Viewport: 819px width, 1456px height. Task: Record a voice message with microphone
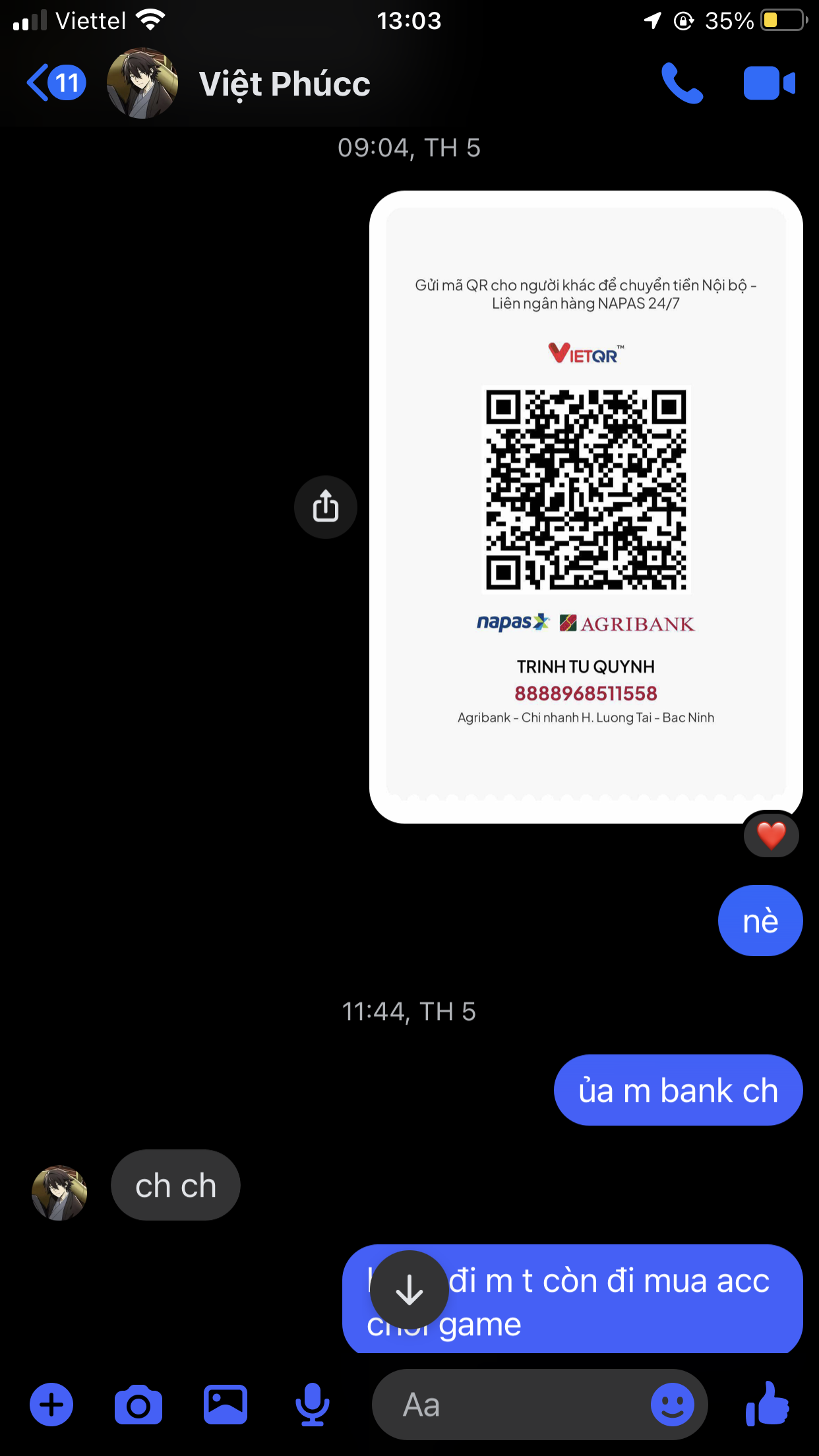(x=312, y=1405)
